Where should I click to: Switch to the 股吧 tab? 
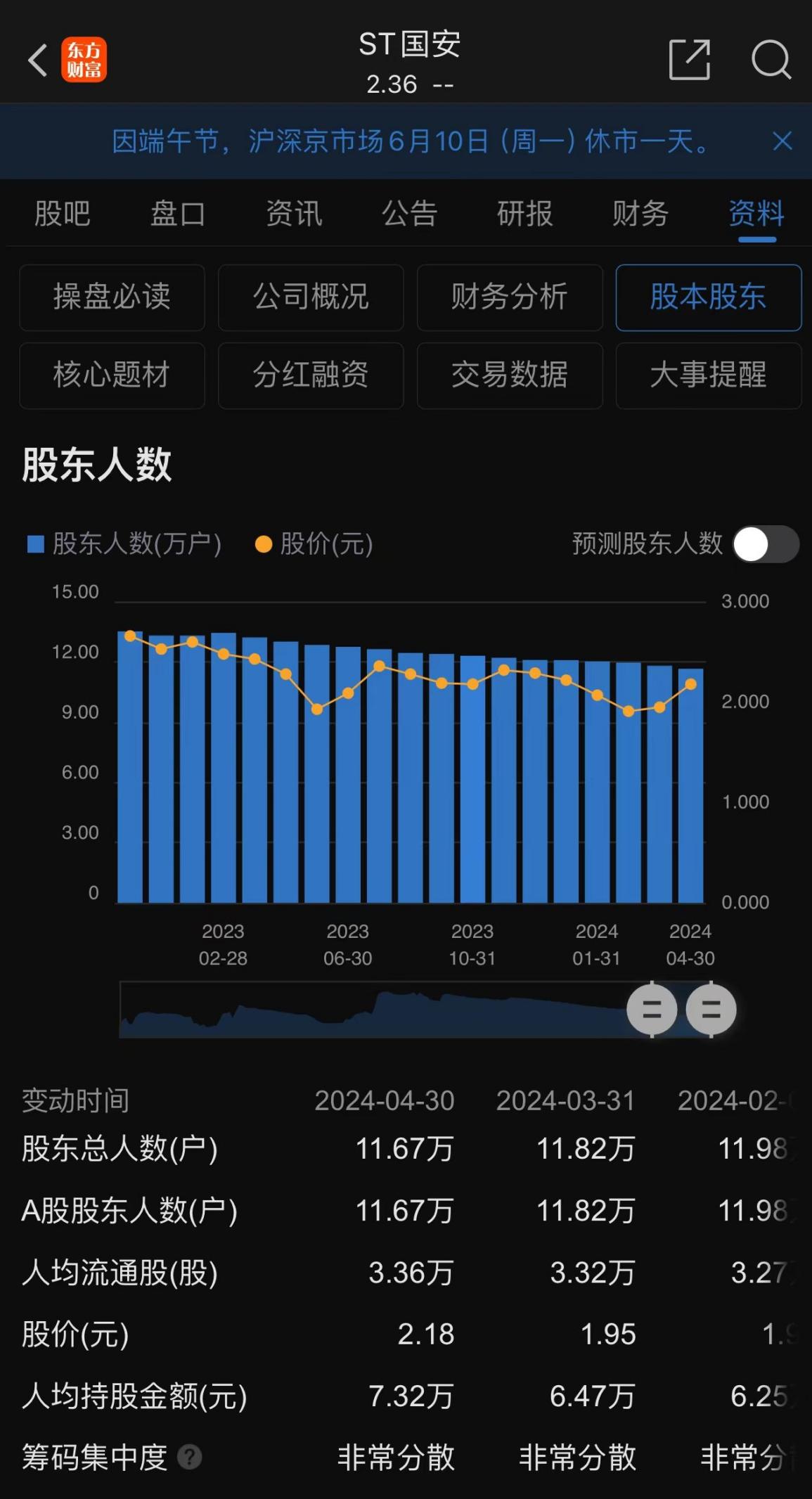tap(63, 214)
